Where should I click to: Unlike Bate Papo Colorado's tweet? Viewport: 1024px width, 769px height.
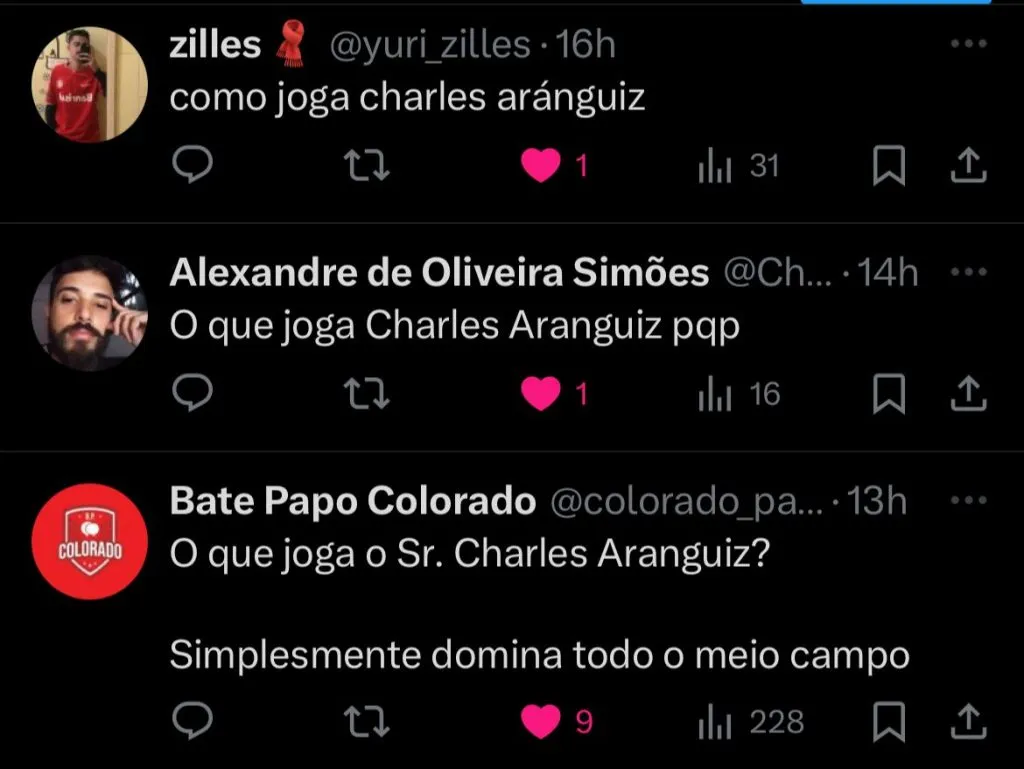click(x=541, y=721)
